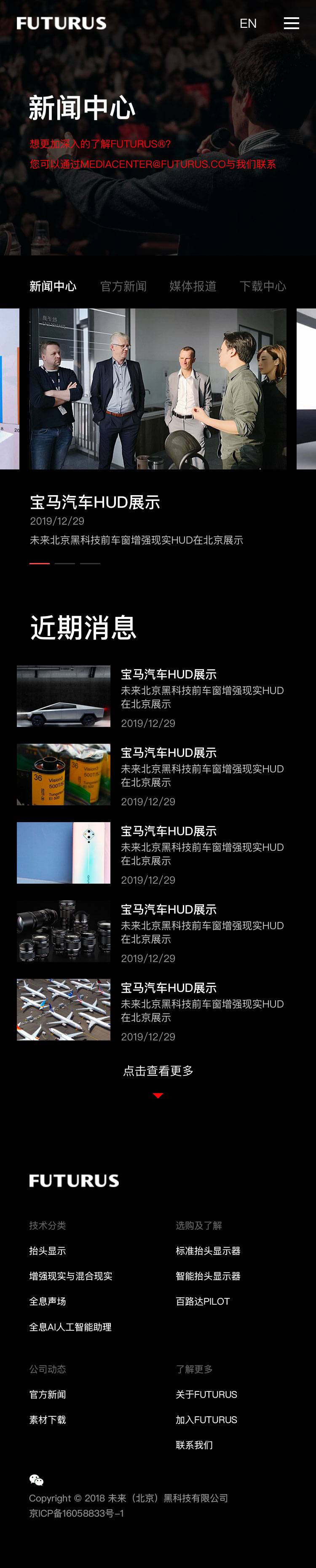Image resolution: width=316 pixels, height=1568 pixels.
Task: Visit 关于FUTURUS page
Action: (206, 1394)
